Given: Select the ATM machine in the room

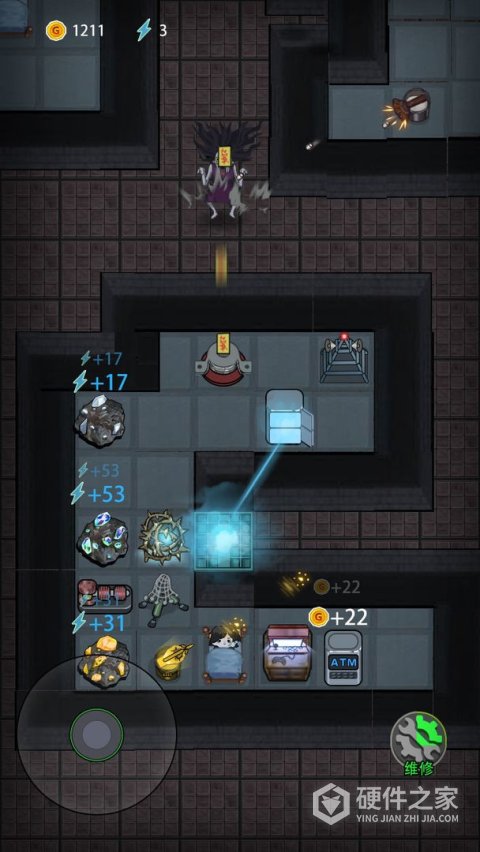Looking at the screenshot, I should tap(344, 657).
